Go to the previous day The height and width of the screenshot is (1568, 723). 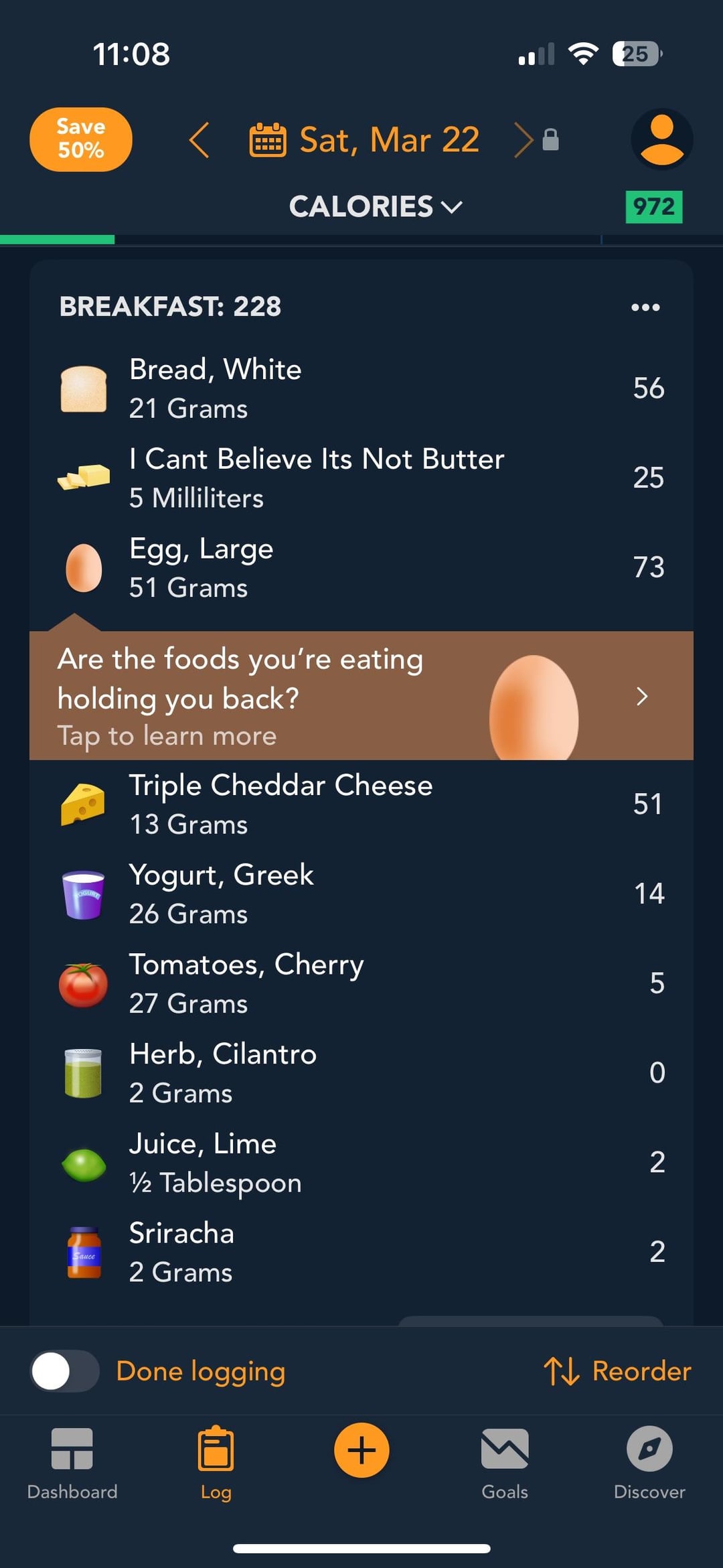(x=199, y=140)
